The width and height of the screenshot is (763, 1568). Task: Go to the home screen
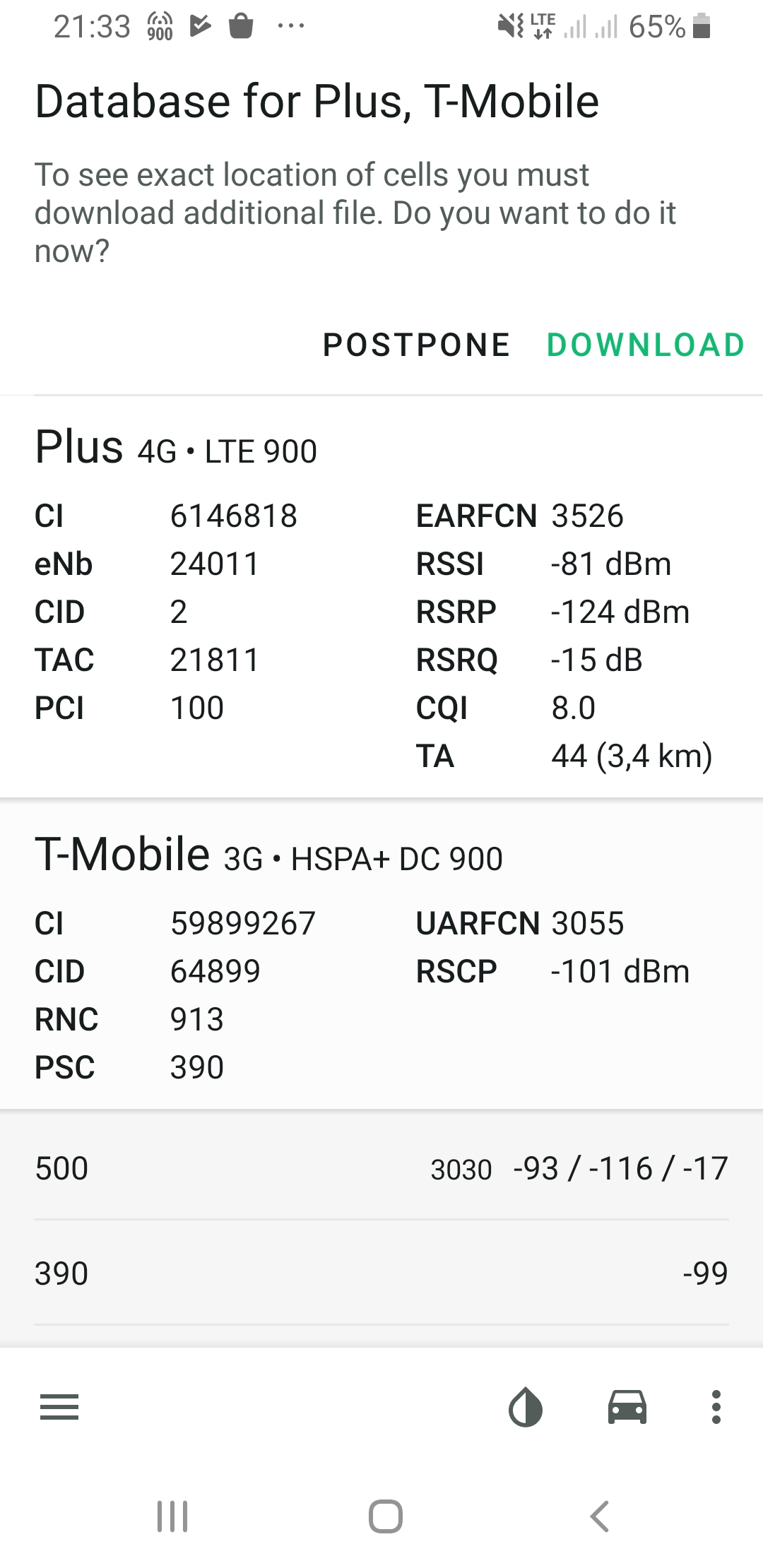pos(386,1516)
